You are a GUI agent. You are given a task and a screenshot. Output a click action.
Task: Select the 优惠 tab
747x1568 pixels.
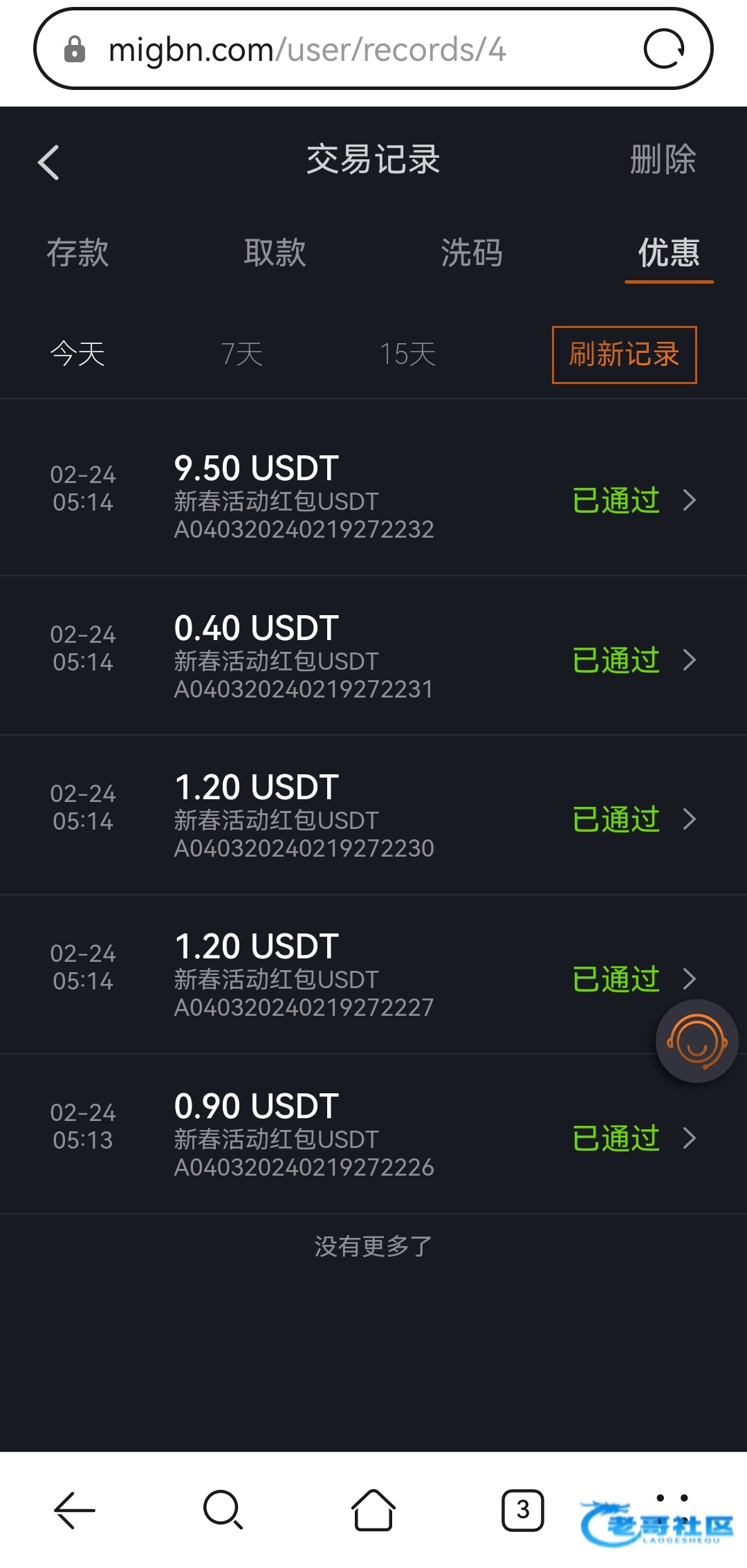668,253
